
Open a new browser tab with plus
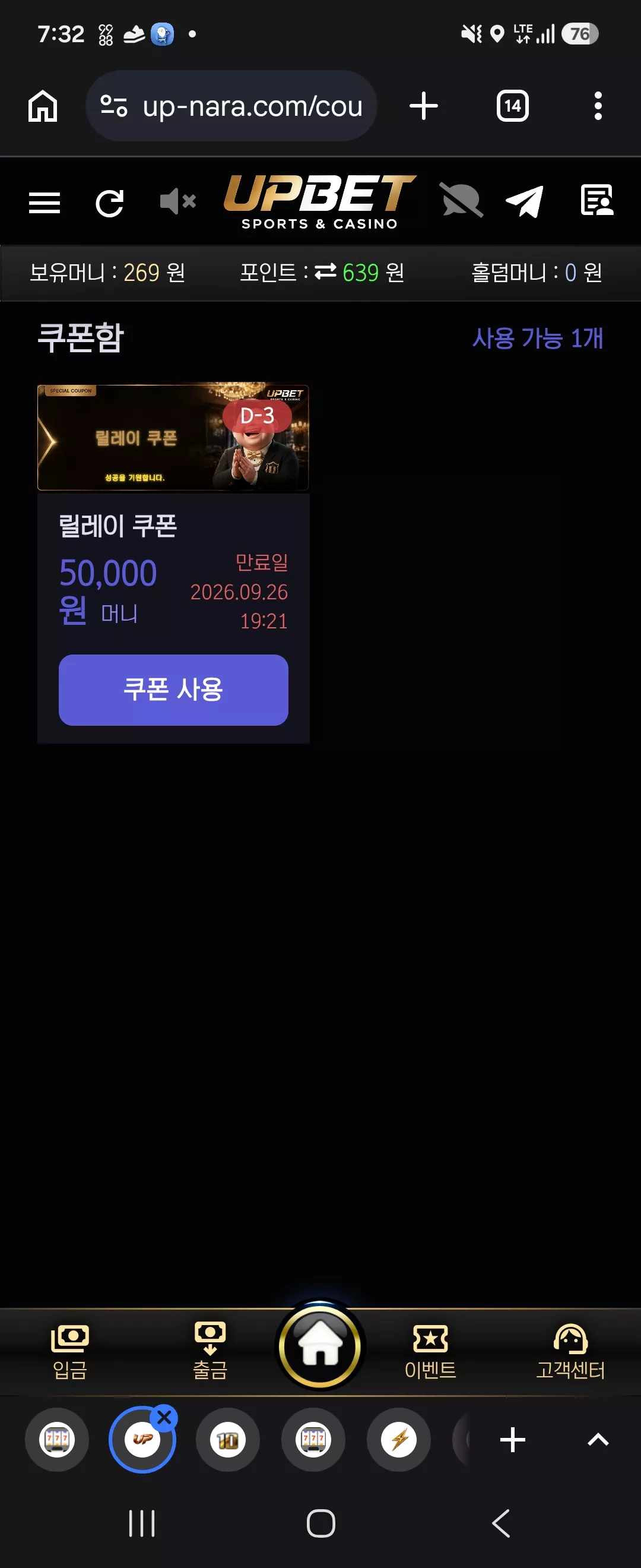(x=424, y=106)
